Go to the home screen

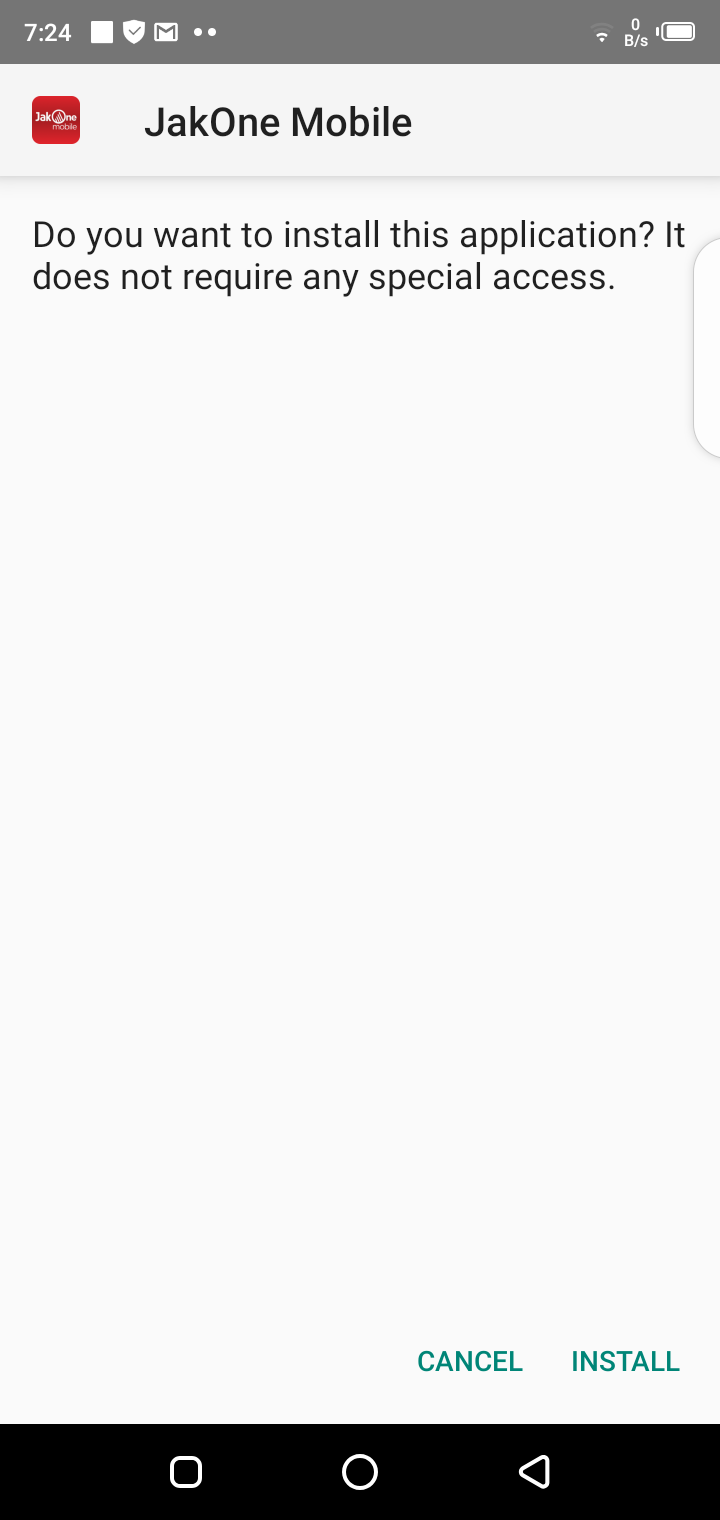(x=360, y=1471)
